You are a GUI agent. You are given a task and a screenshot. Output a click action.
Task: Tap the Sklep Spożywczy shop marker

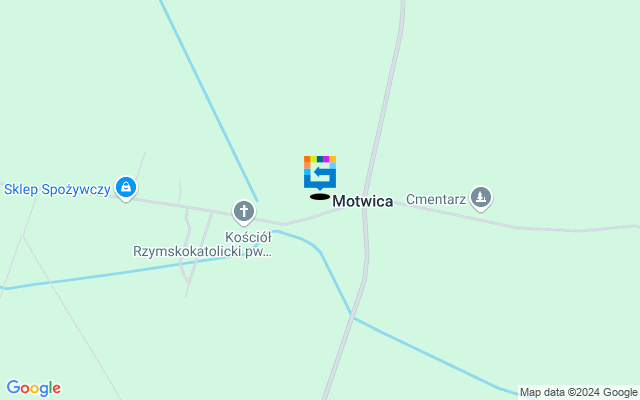(125, 187)
